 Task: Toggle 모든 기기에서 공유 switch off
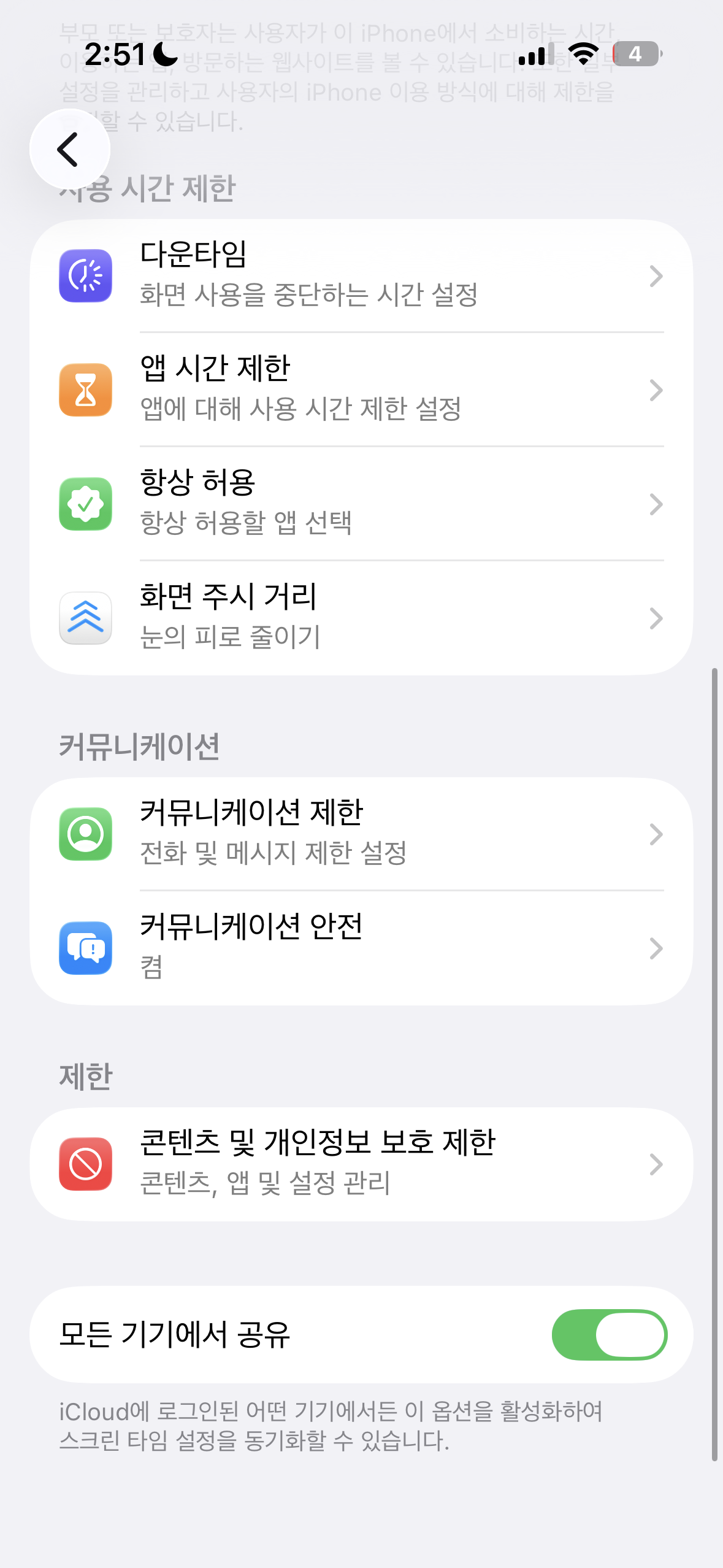point(609,1334)
